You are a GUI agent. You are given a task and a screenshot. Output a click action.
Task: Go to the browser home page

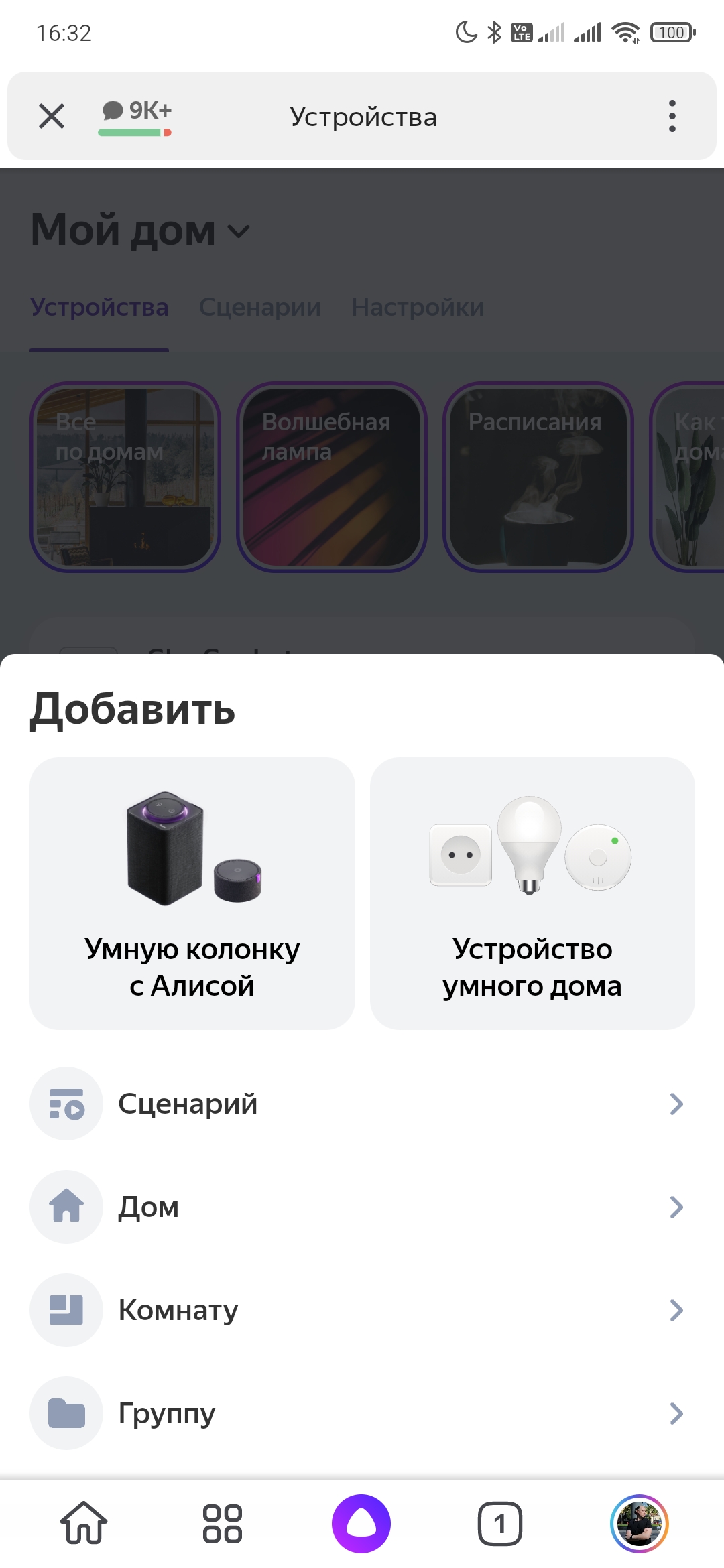tap(84, 1523)
